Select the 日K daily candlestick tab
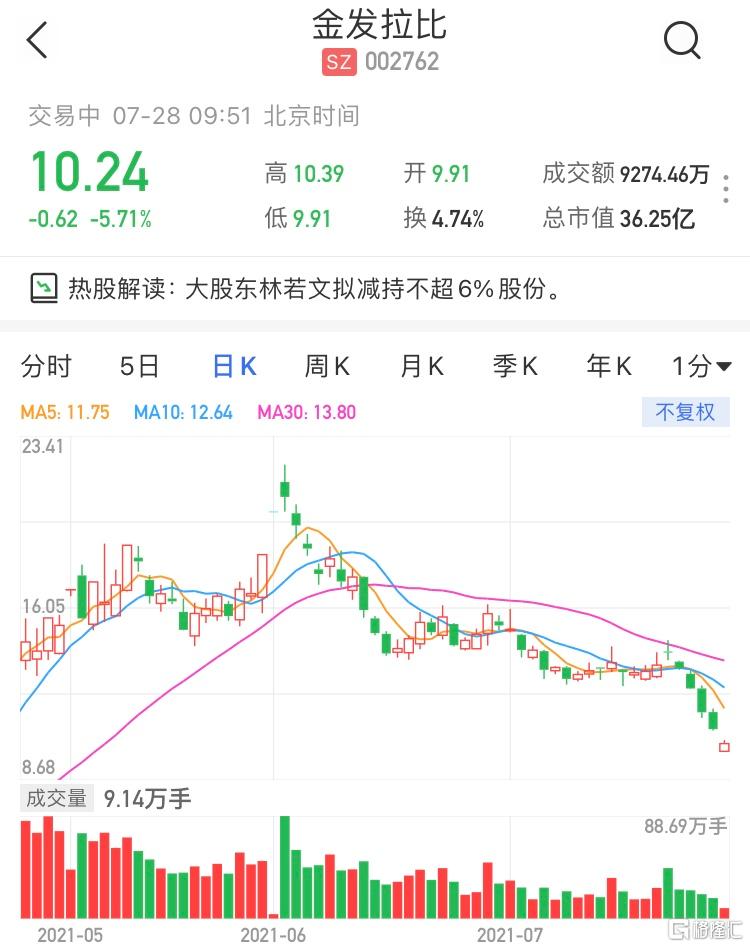This screenshot has width=750, height=947. pyautogui.click(x=232, y=366)
